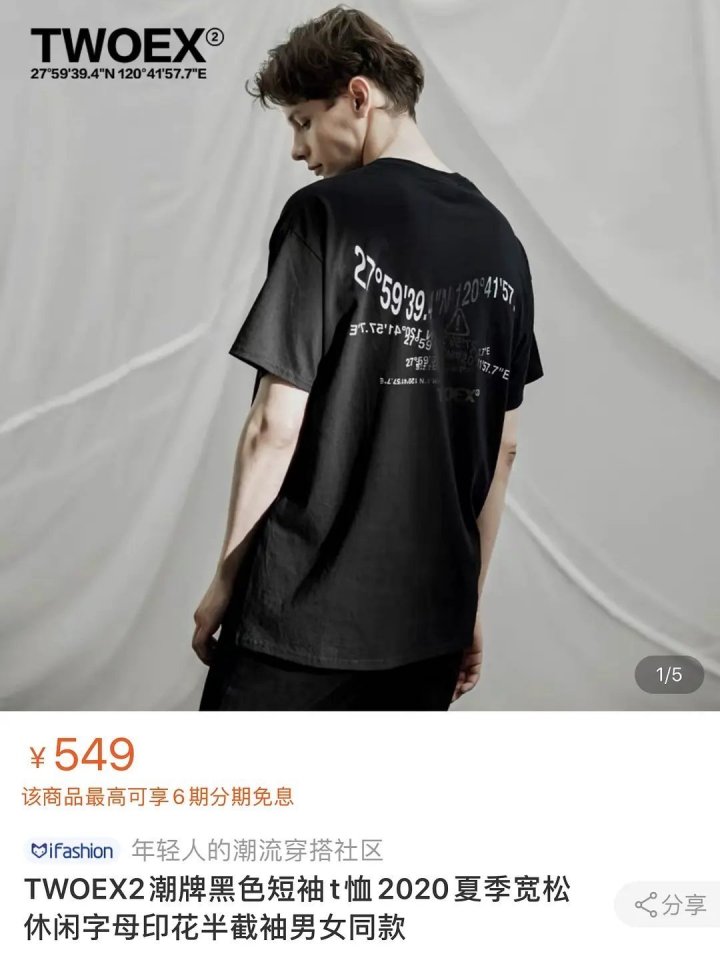Open the ifashion community tag
Screen dimensions: 720x970
pos(73,851)
